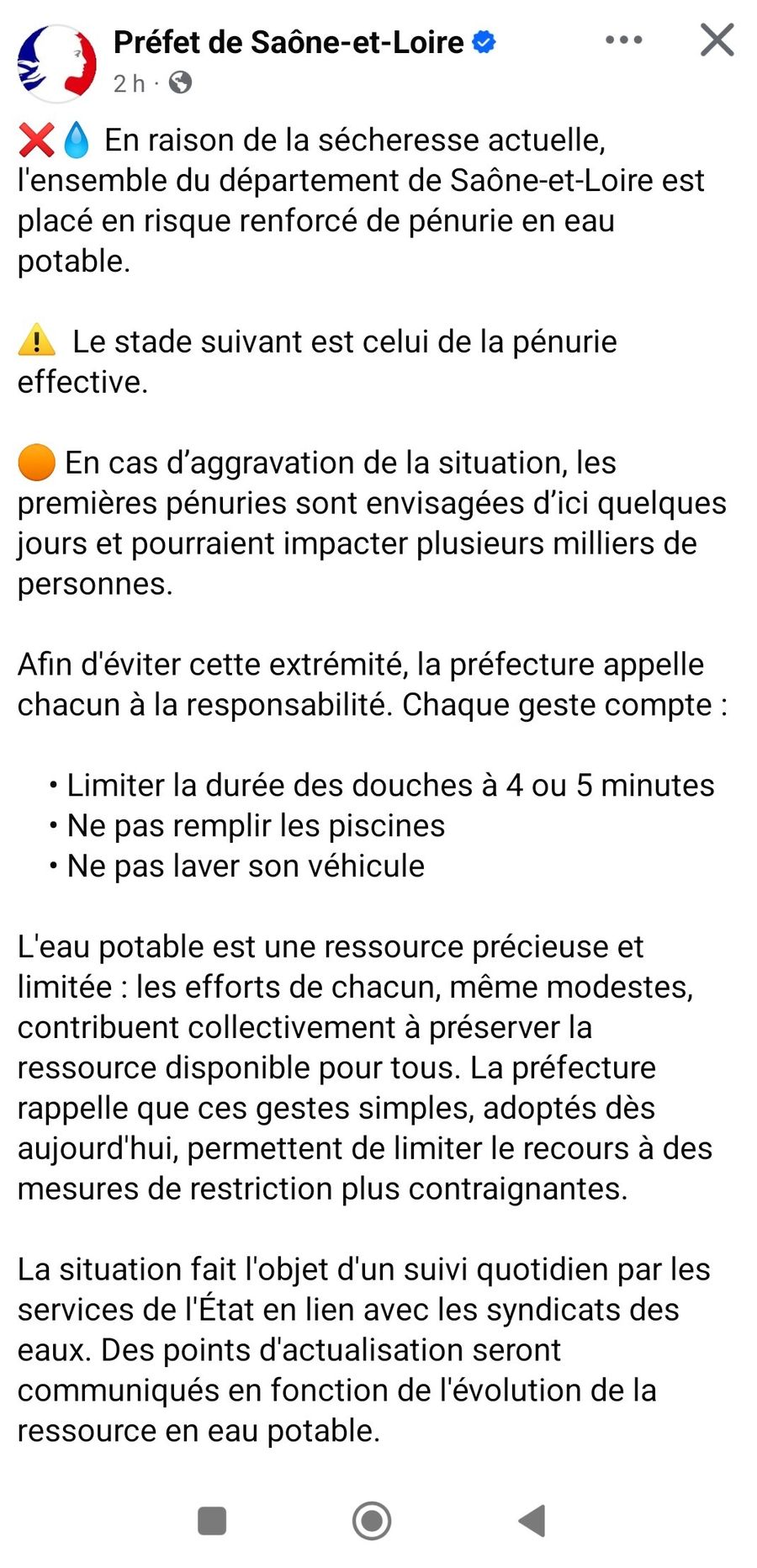Close the post with the X
Image resolution: width=757 pixels, height=1568 pixels.
[x=717, y=40]
